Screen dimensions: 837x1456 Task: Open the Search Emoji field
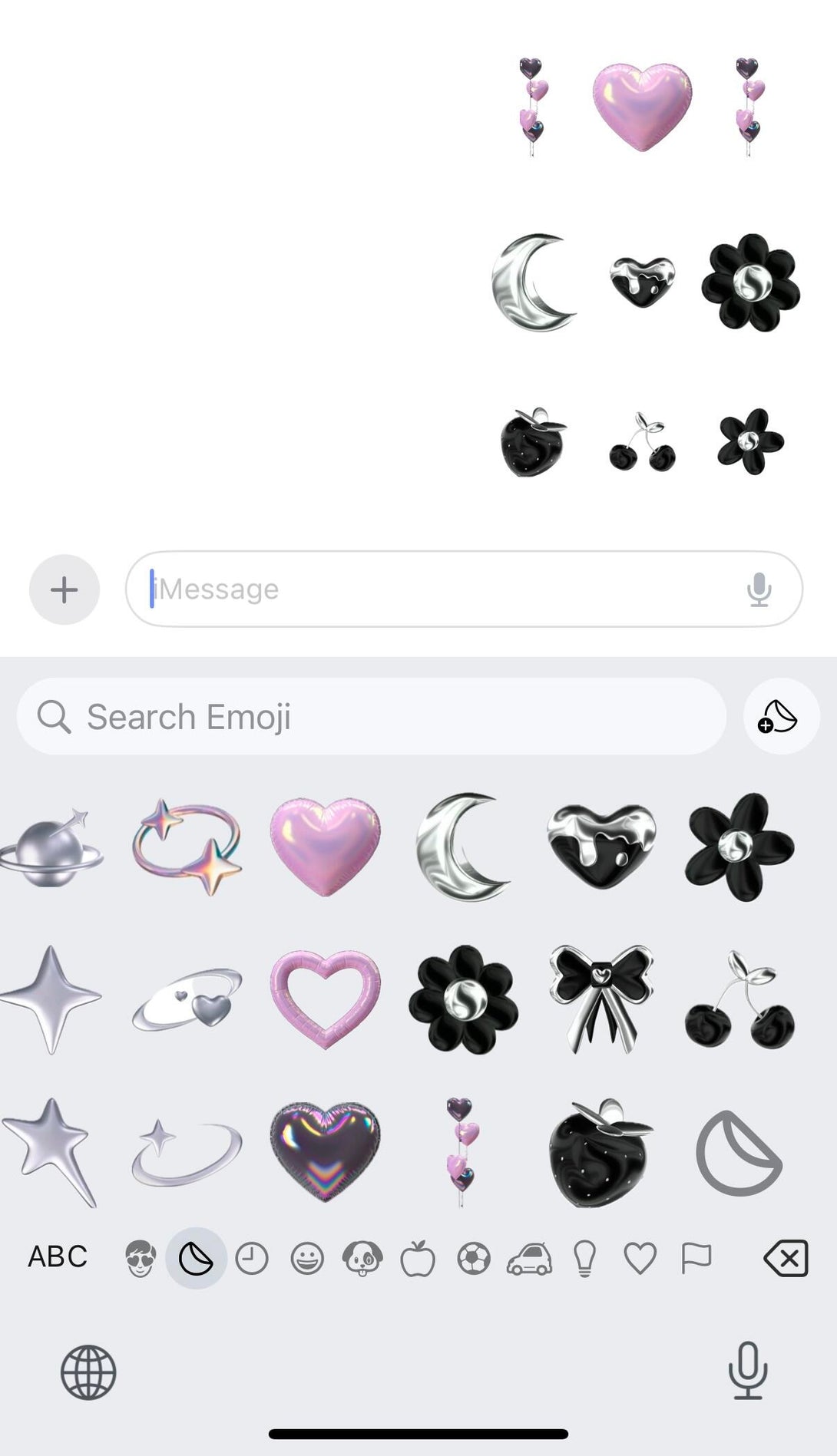pyautogui.click(x=372, y=717)
